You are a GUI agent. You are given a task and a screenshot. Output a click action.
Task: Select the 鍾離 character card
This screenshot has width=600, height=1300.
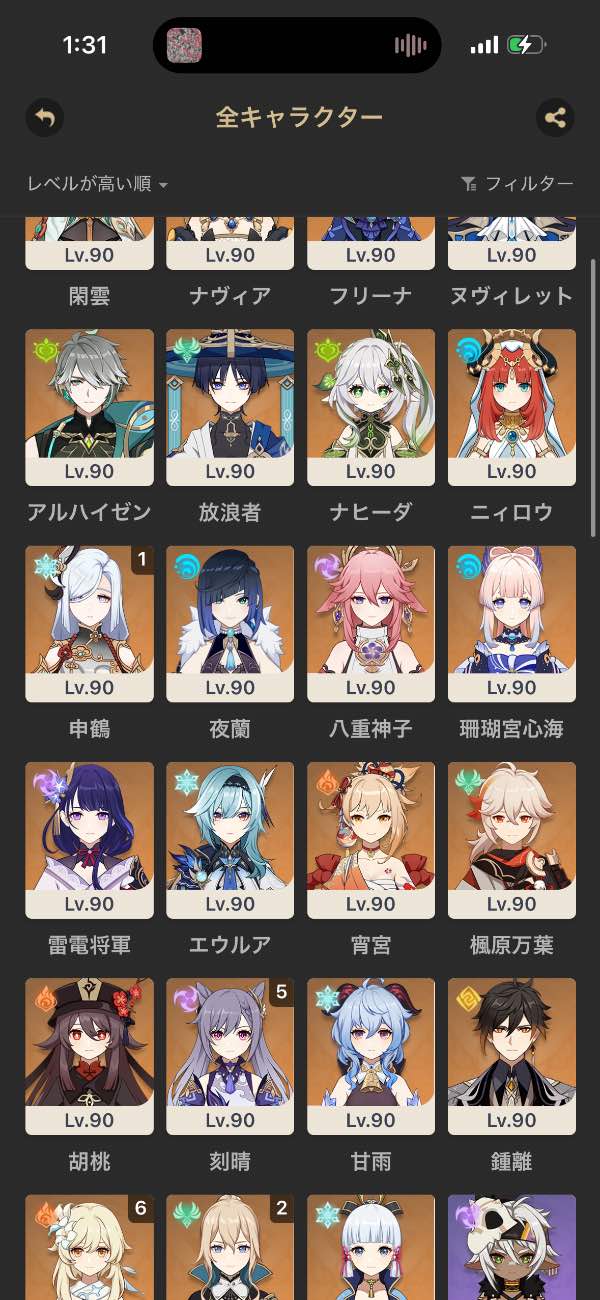tap(512, 1056)
